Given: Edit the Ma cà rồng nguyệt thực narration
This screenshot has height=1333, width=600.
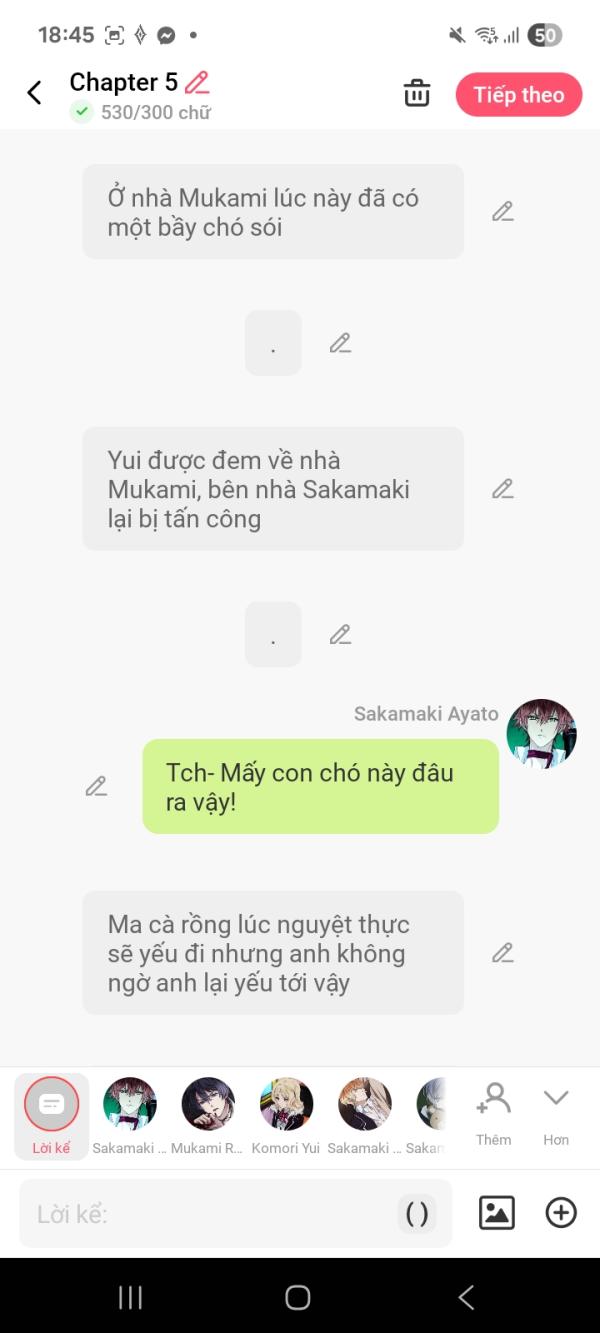Looking at the screenshot, I should click(x=502, y=953).
